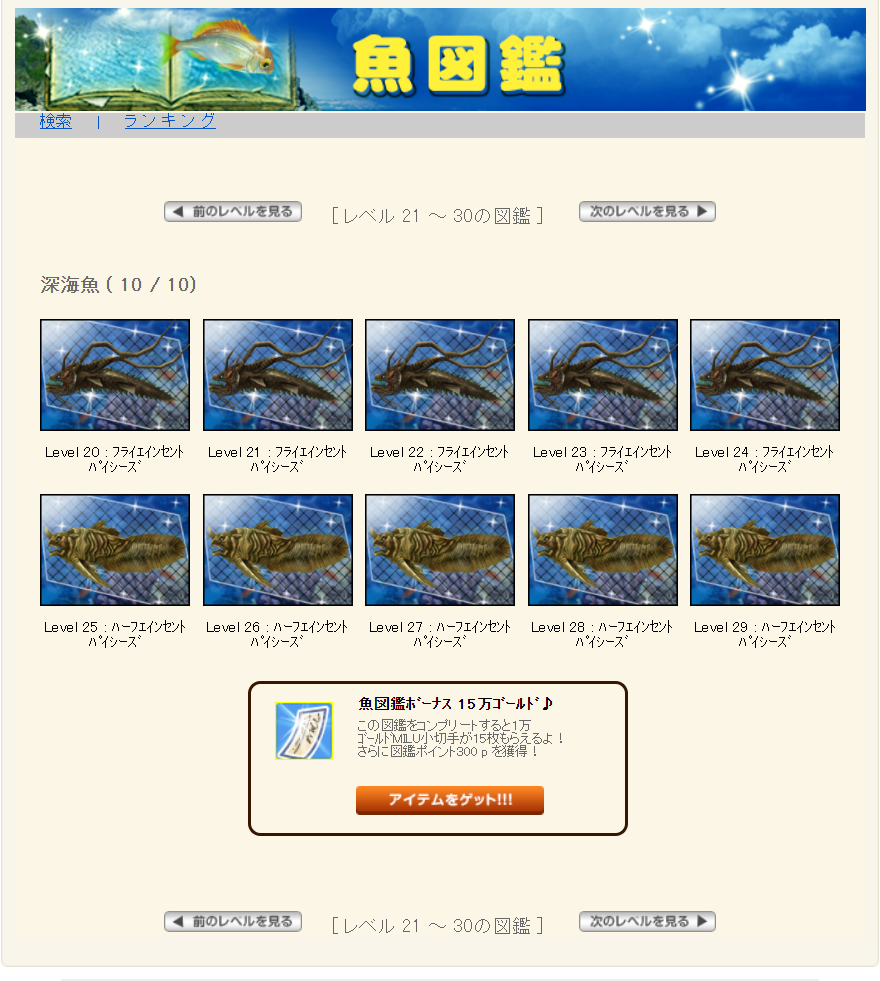The height and width of the screenshot is (981, 880).
Task: Open the Level 23 fish tile
Action: (x=603, y=375)
